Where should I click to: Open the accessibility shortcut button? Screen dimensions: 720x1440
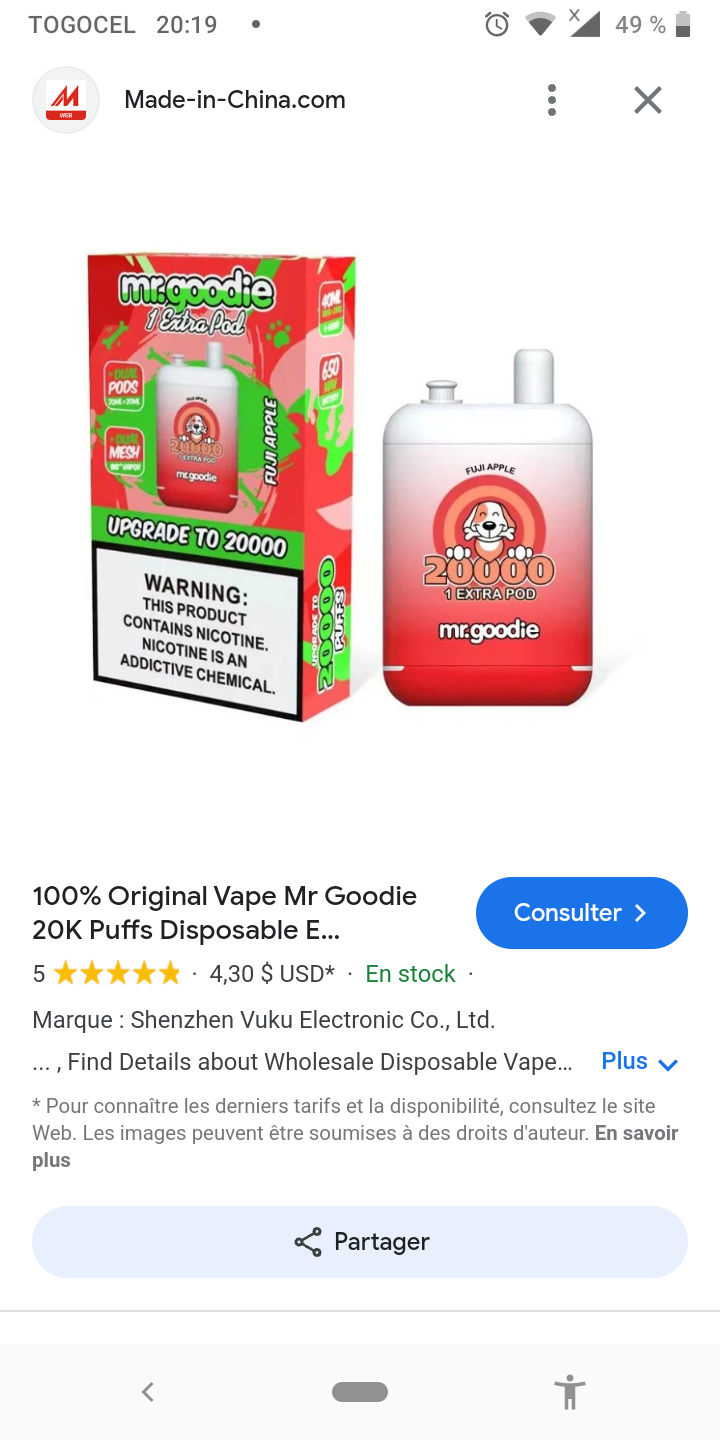(x=569, y=1392)
